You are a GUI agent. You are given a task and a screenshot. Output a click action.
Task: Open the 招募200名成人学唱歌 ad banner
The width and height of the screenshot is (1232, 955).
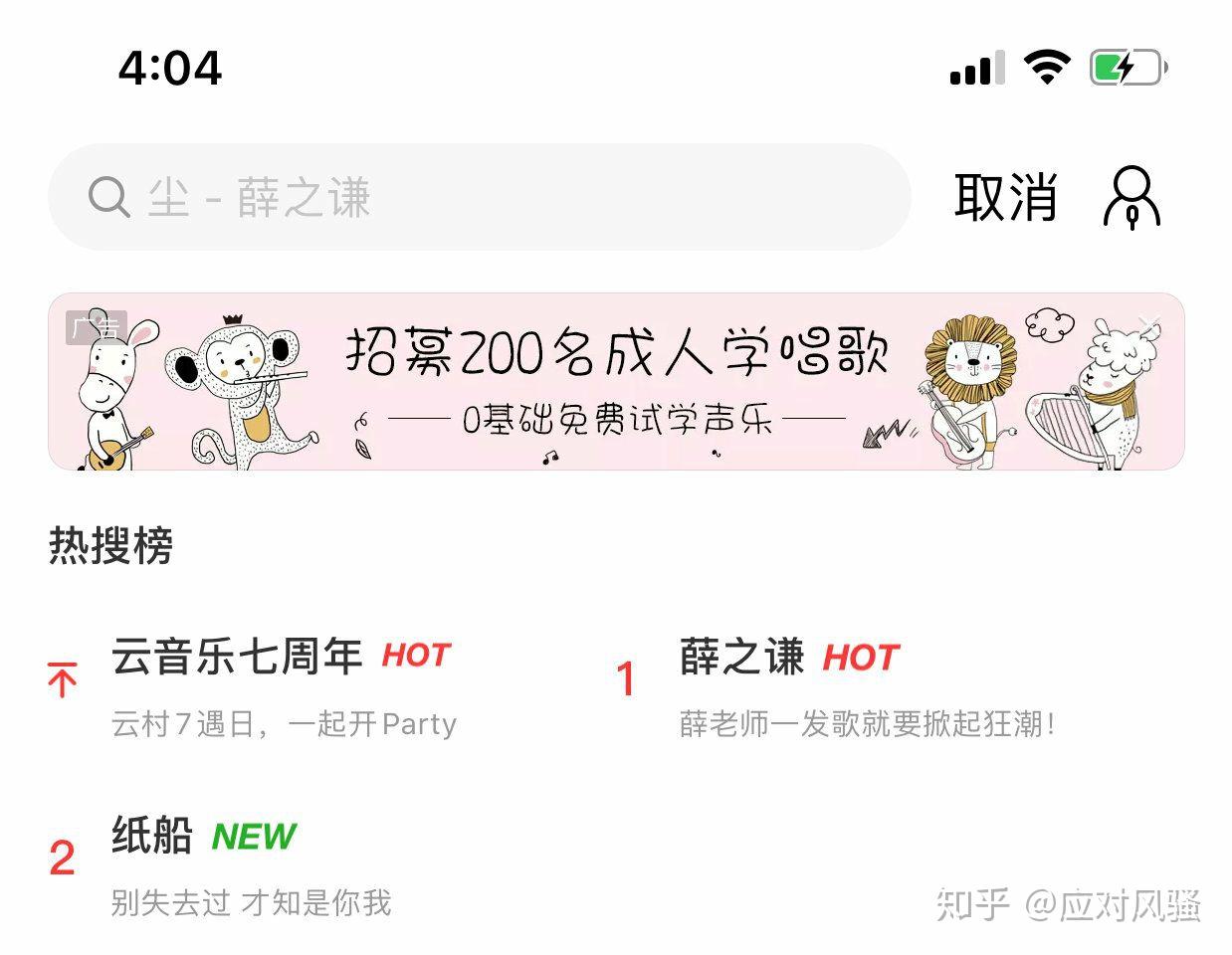(x=615, y=382)
